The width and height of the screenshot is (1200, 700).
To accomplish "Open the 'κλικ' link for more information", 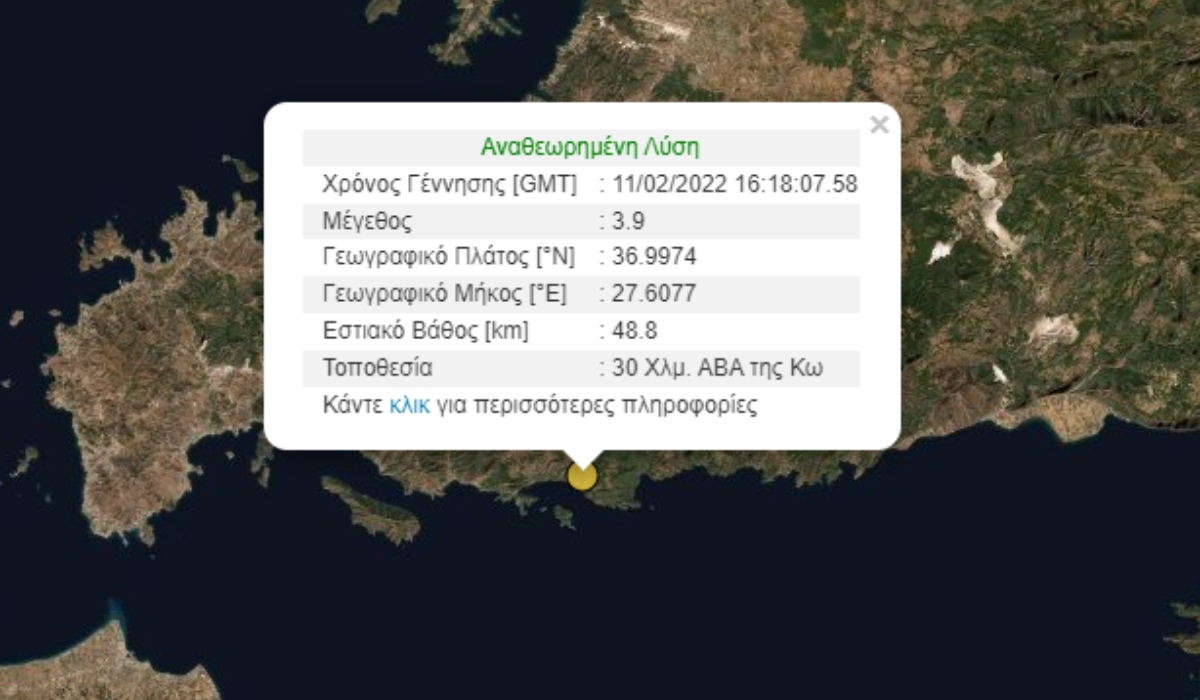I will pos(409,406).
